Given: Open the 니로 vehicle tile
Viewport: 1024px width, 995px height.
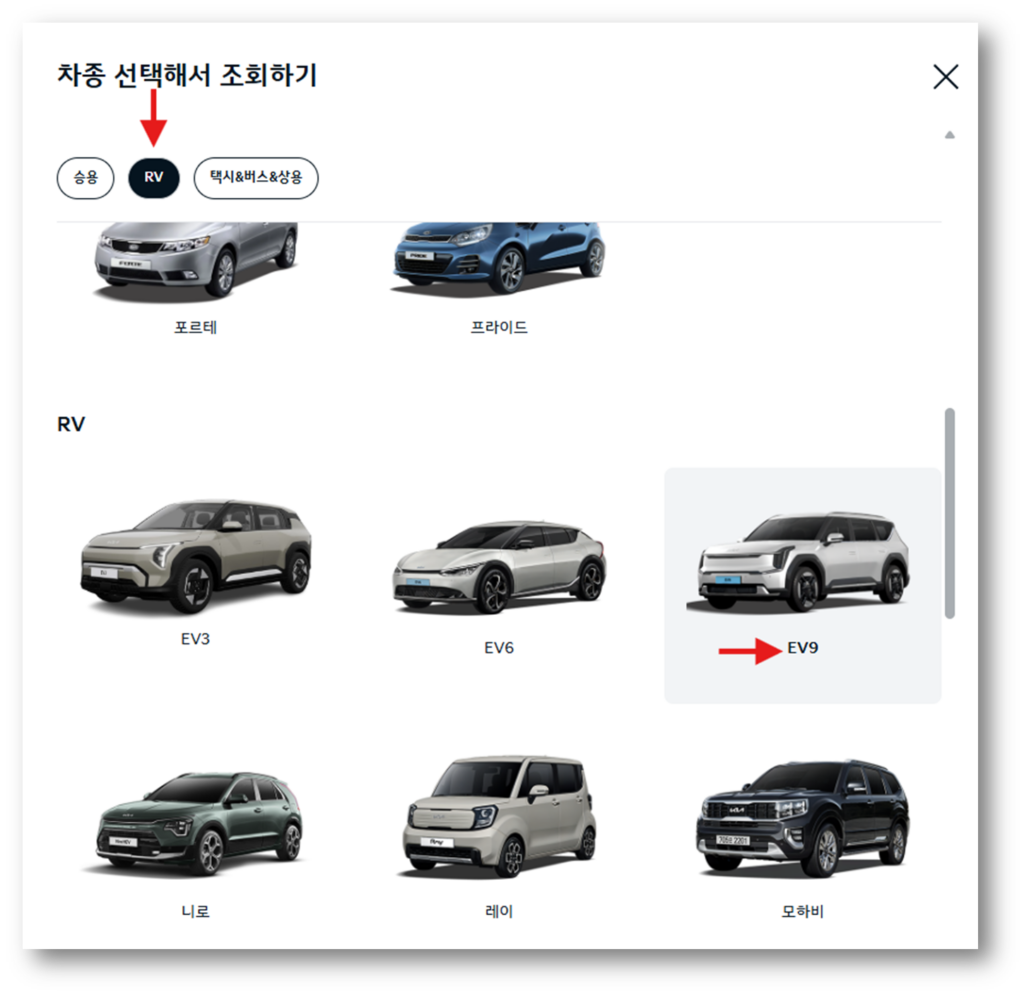Looking at the screenshot, I should pos(196,840).
